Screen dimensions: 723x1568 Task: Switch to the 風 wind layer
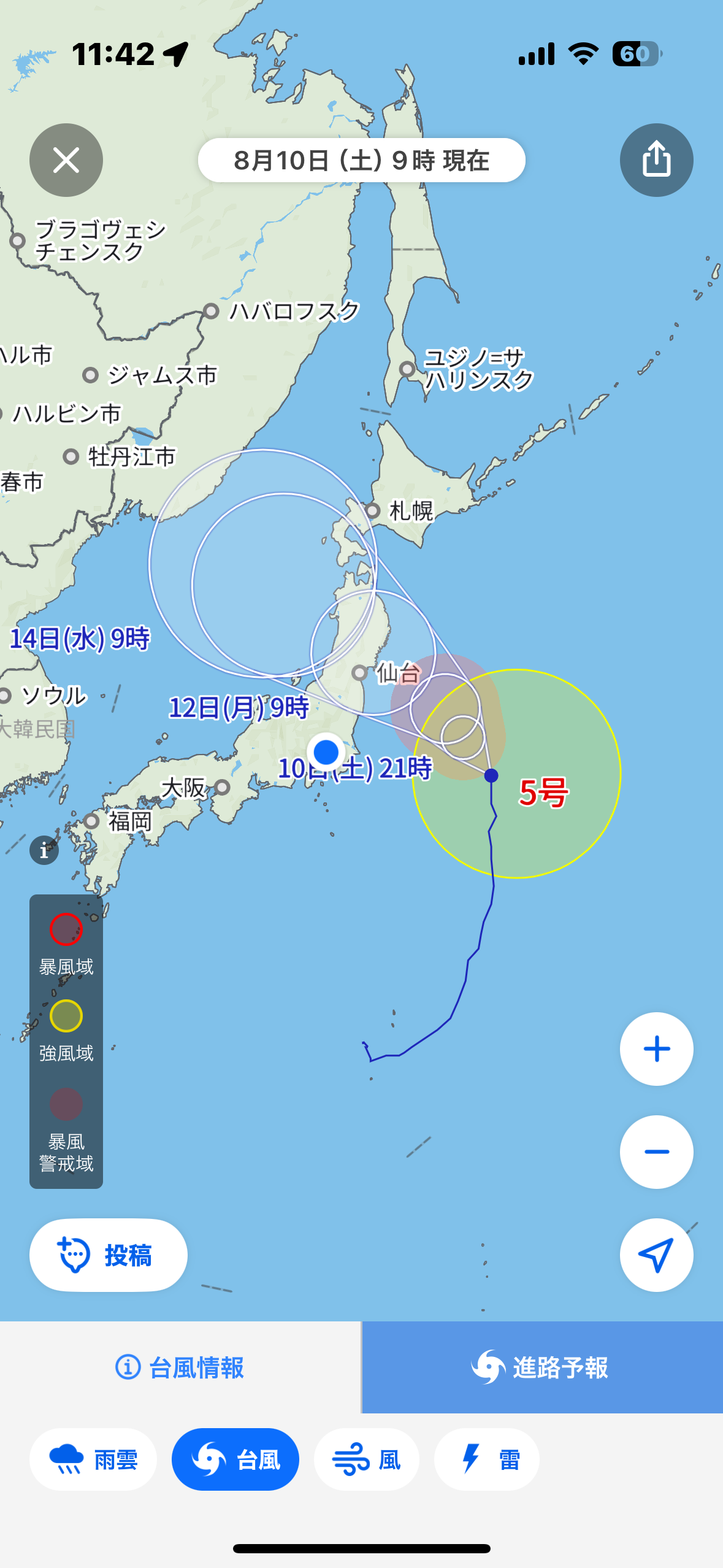coord(367,1459)
